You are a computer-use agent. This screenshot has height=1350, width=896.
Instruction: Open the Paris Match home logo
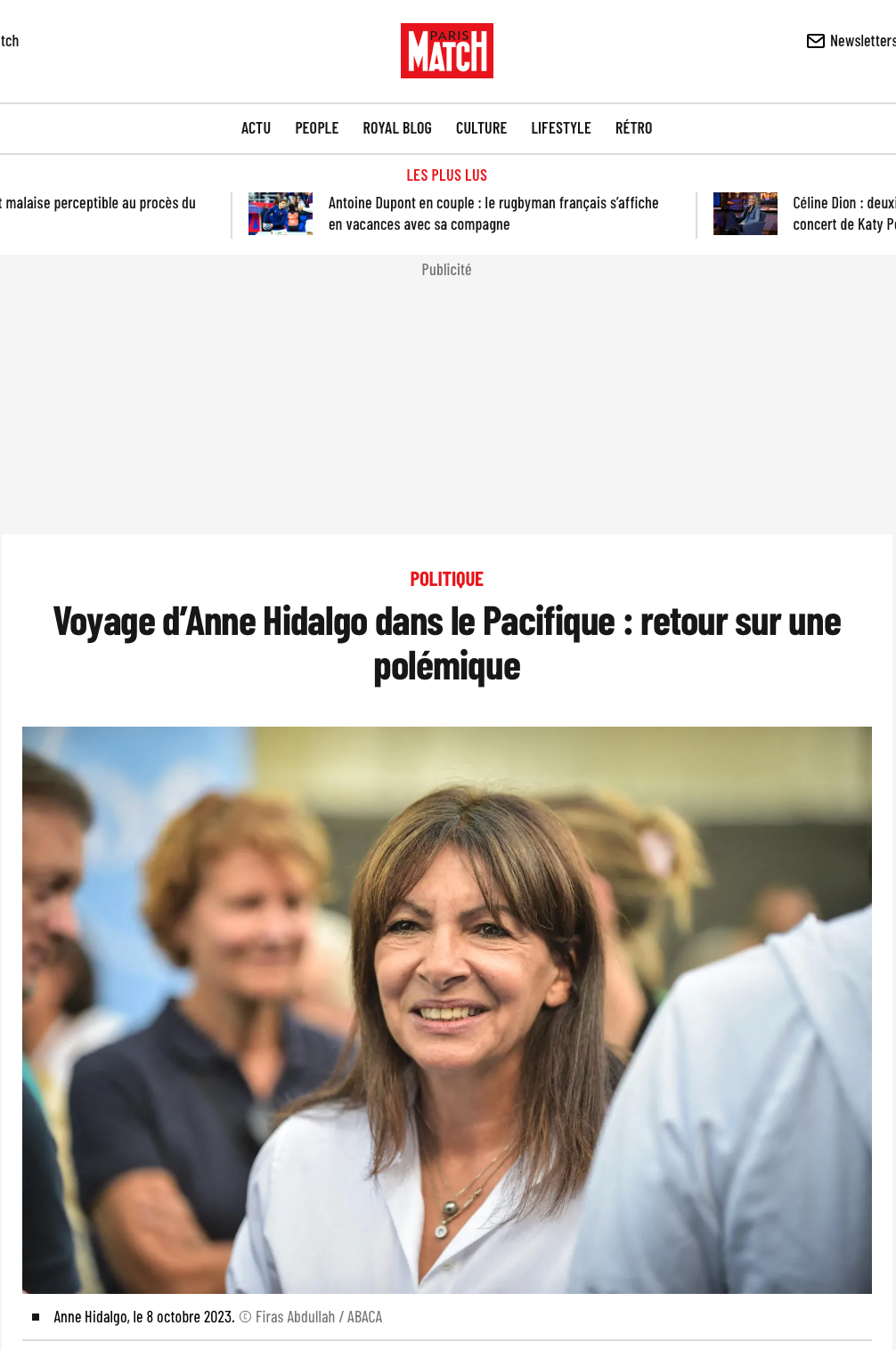point(446,51)
